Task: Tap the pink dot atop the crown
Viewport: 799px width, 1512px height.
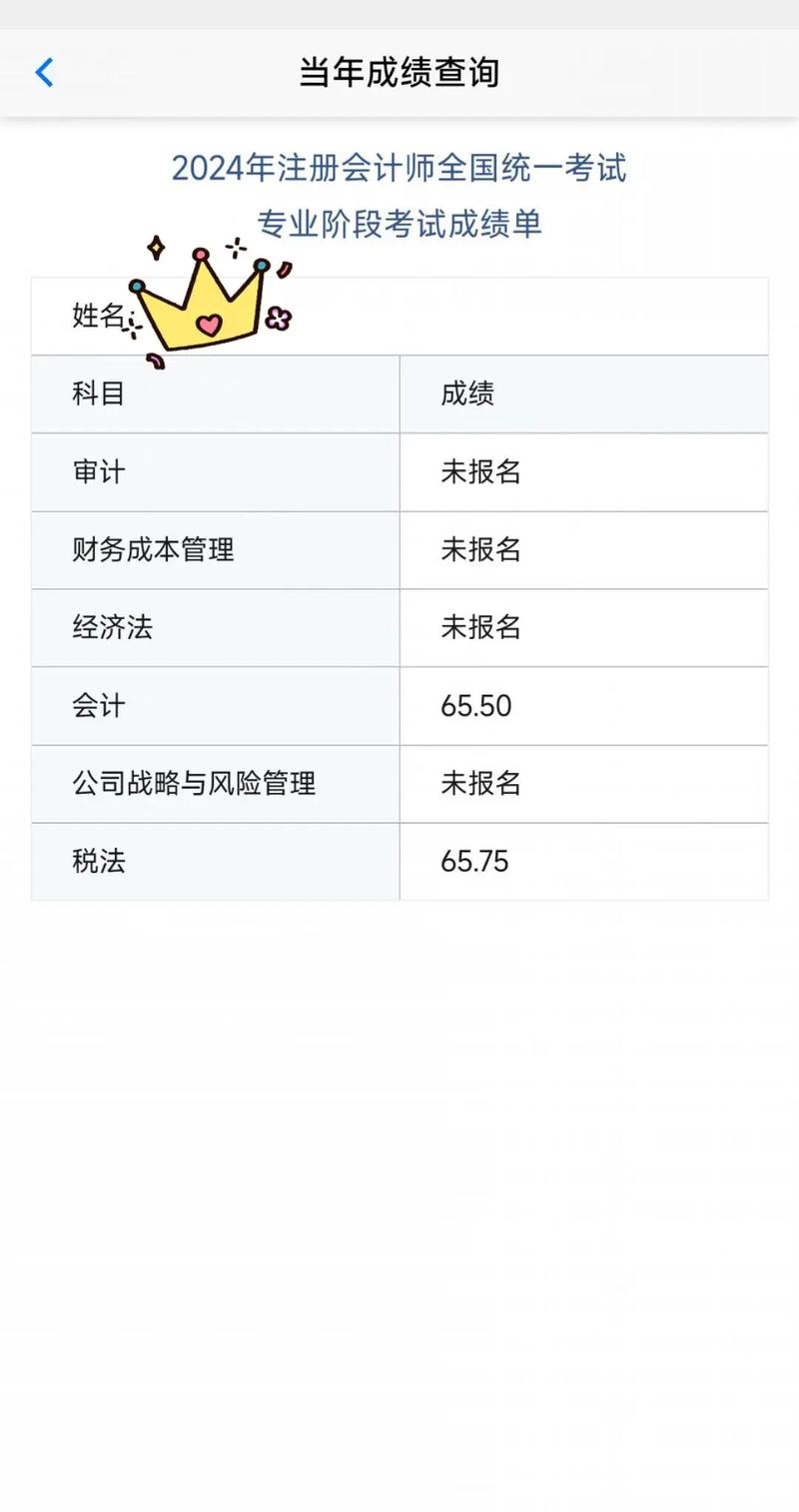Action: pos(200,255)
